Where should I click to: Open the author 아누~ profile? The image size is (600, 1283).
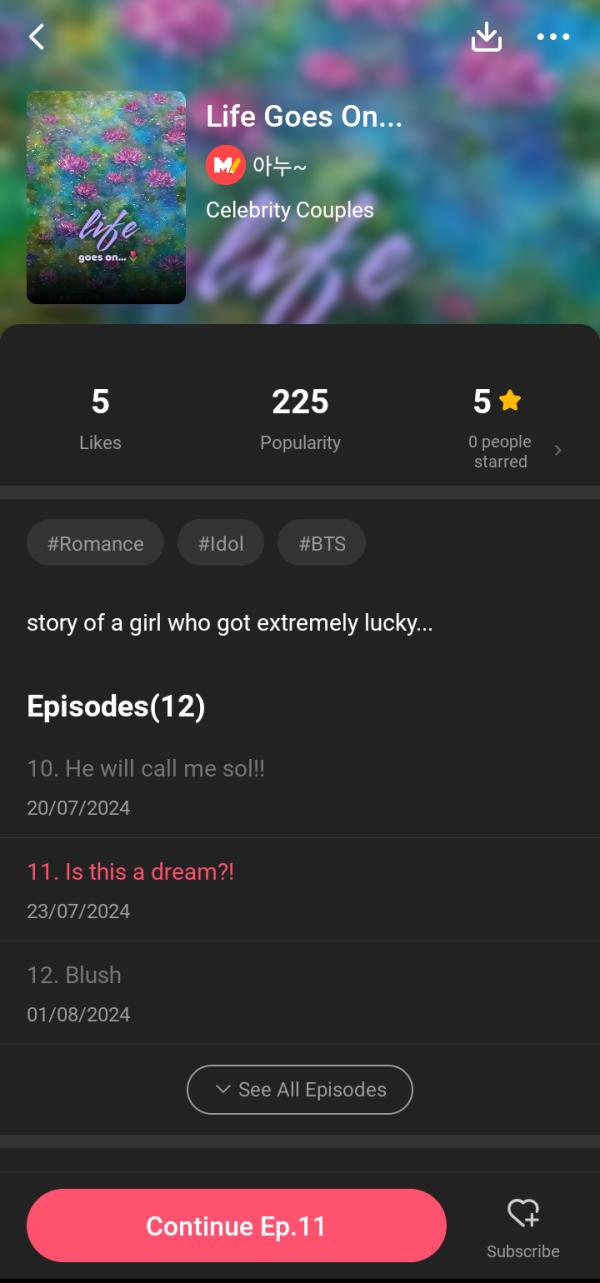point(256,166)
